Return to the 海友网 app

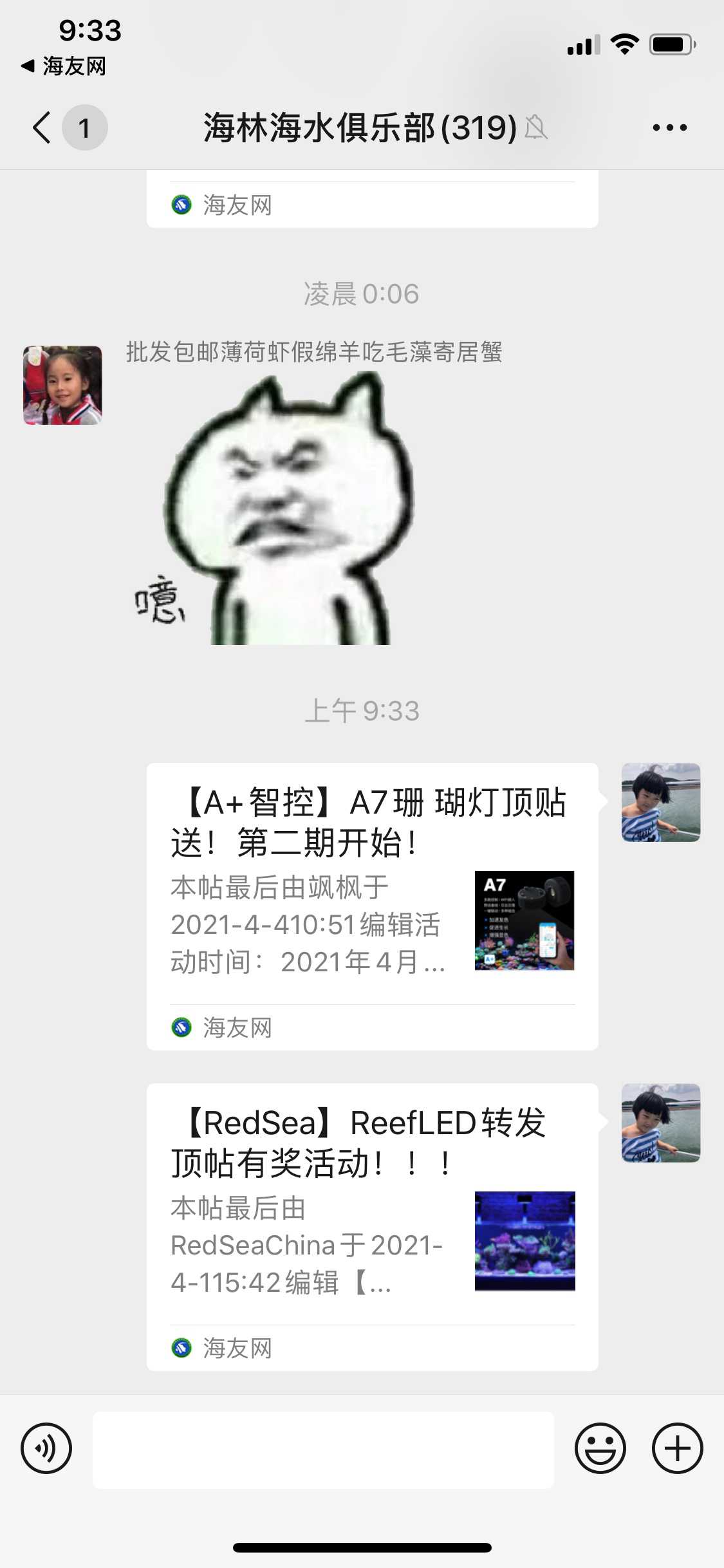(63, 66)
